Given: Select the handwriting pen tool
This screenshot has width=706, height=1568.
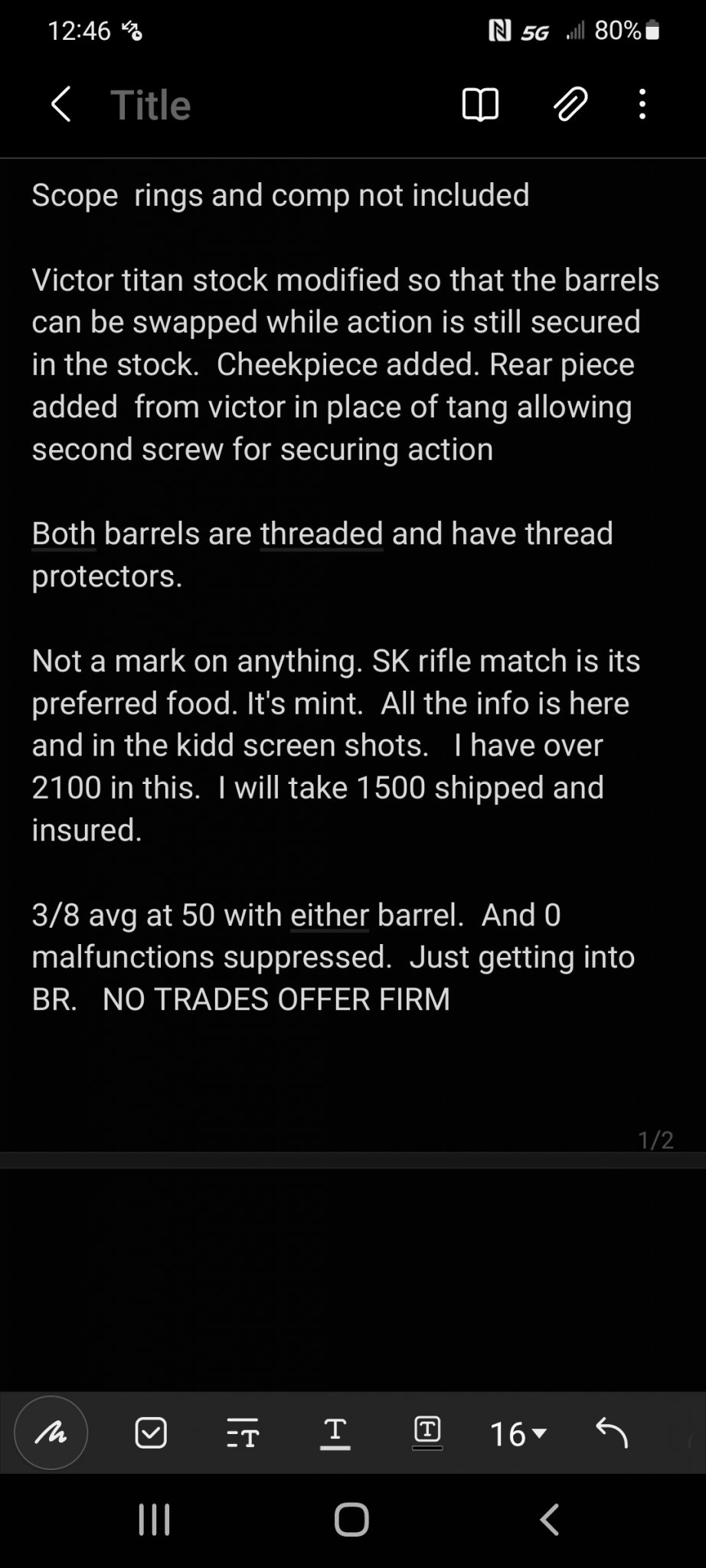Looking at the screenshot, I should [51, 1432].
